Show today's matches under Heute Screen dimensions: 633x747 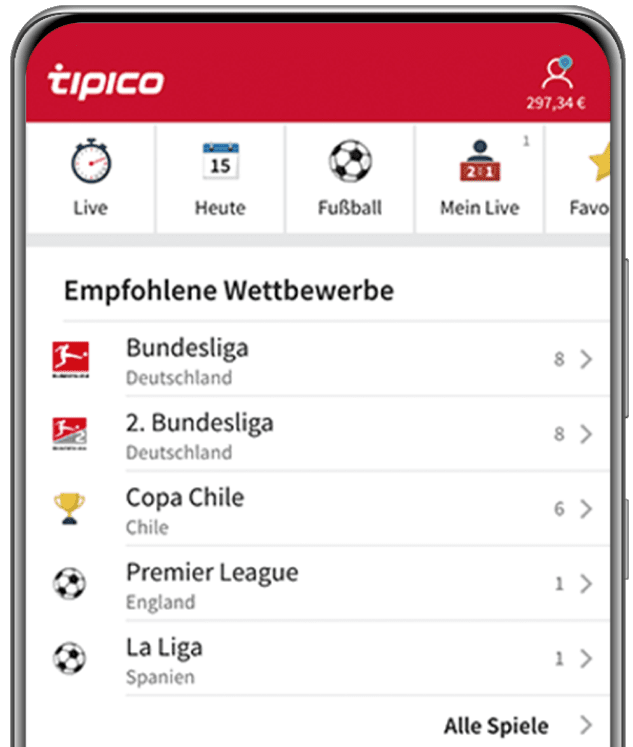(x=220, y=179)
